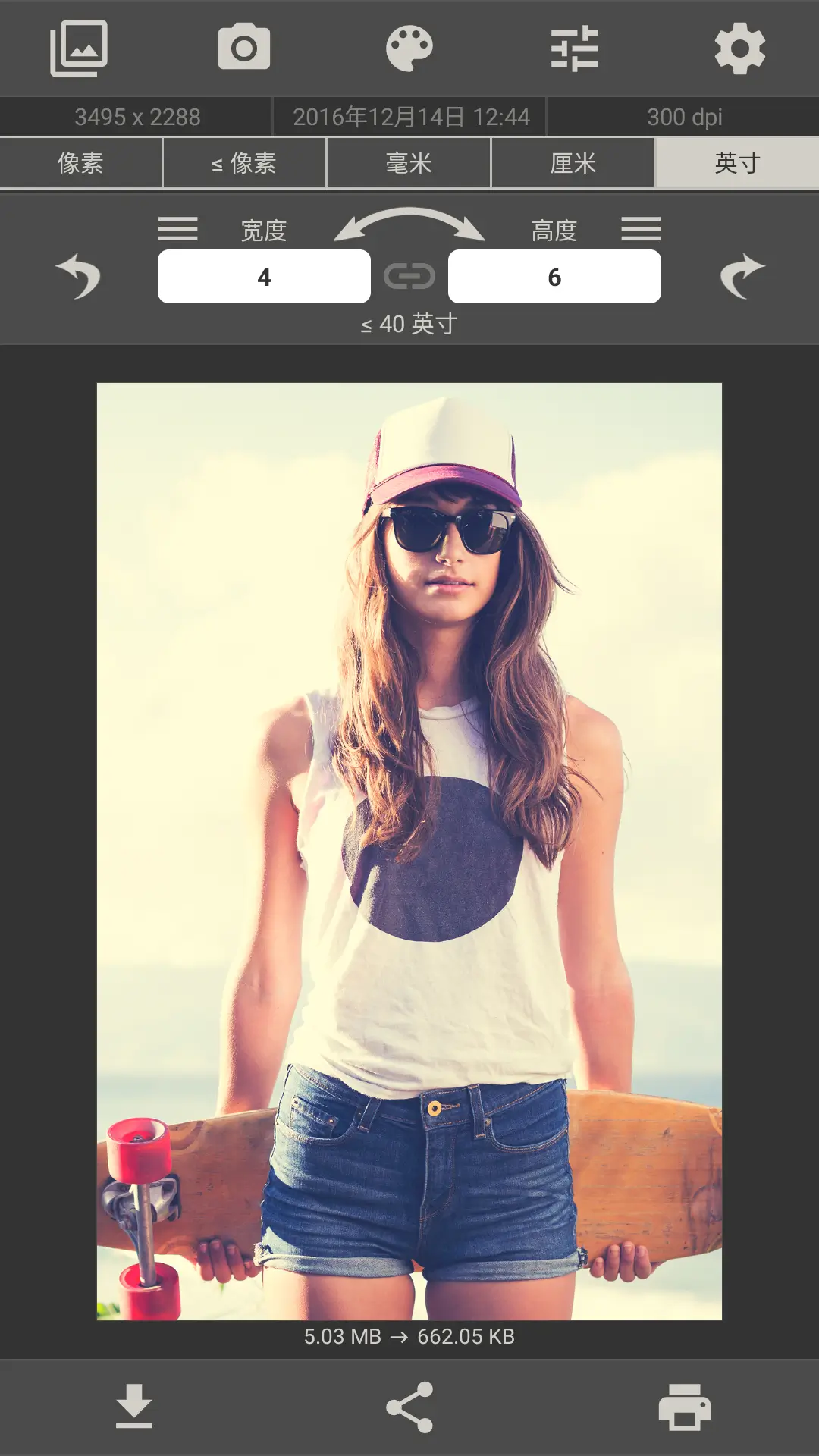Save the resized image via download
Screen dimensions: 819x1456
click(x=134, y=1407)
